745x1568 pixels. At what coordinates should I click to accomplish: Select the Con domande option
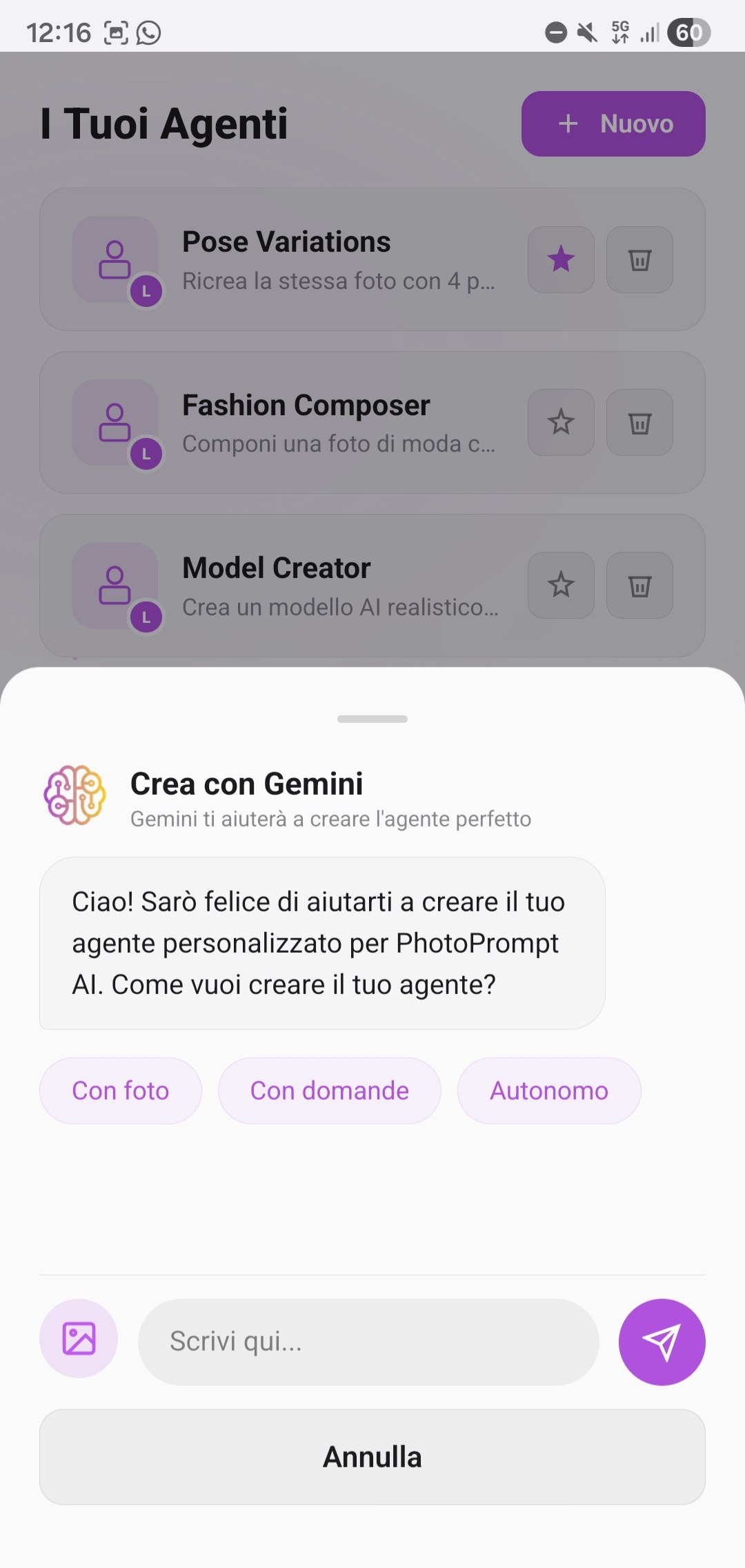pos(329,1091)
